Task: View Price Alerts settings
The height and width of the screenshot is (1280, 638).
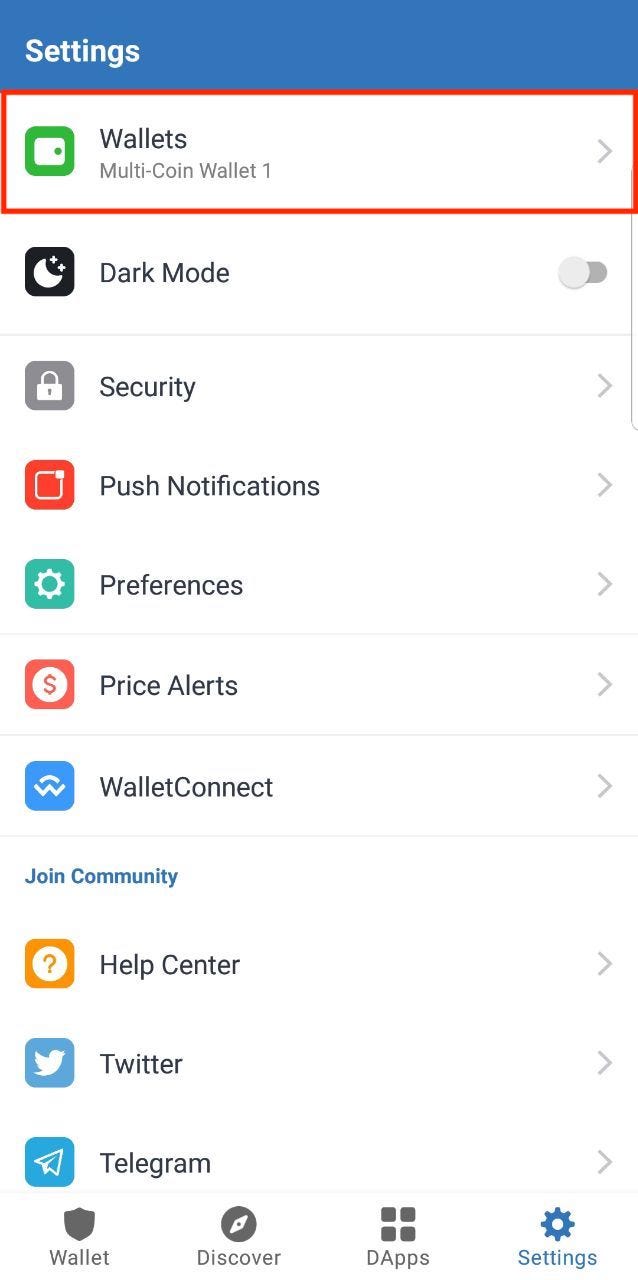Action: coord(318,685)
